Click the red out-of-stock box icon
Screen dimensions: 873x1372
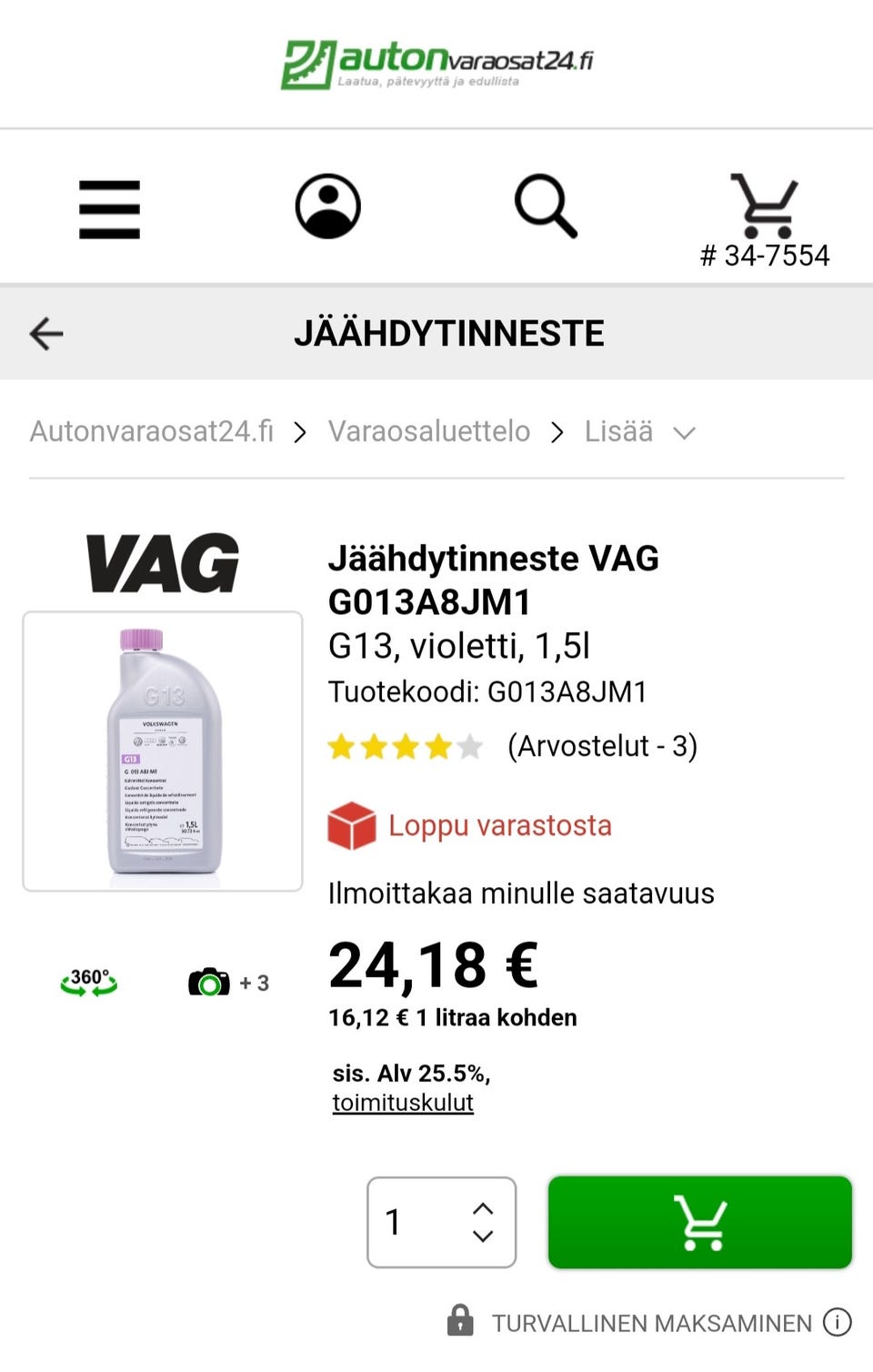click(350, 824)
